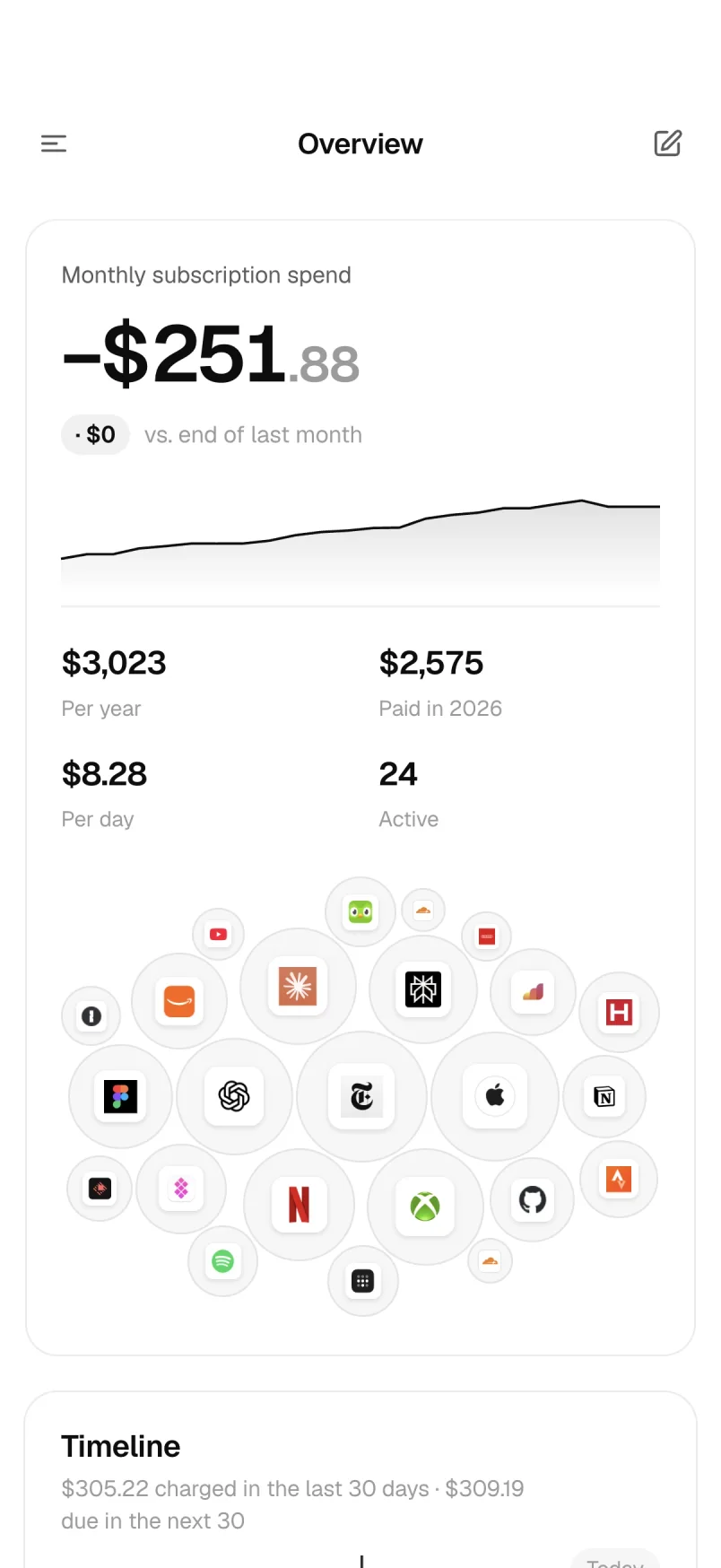
Task: Open the hamburger menu
Action: tap(54, 144)
